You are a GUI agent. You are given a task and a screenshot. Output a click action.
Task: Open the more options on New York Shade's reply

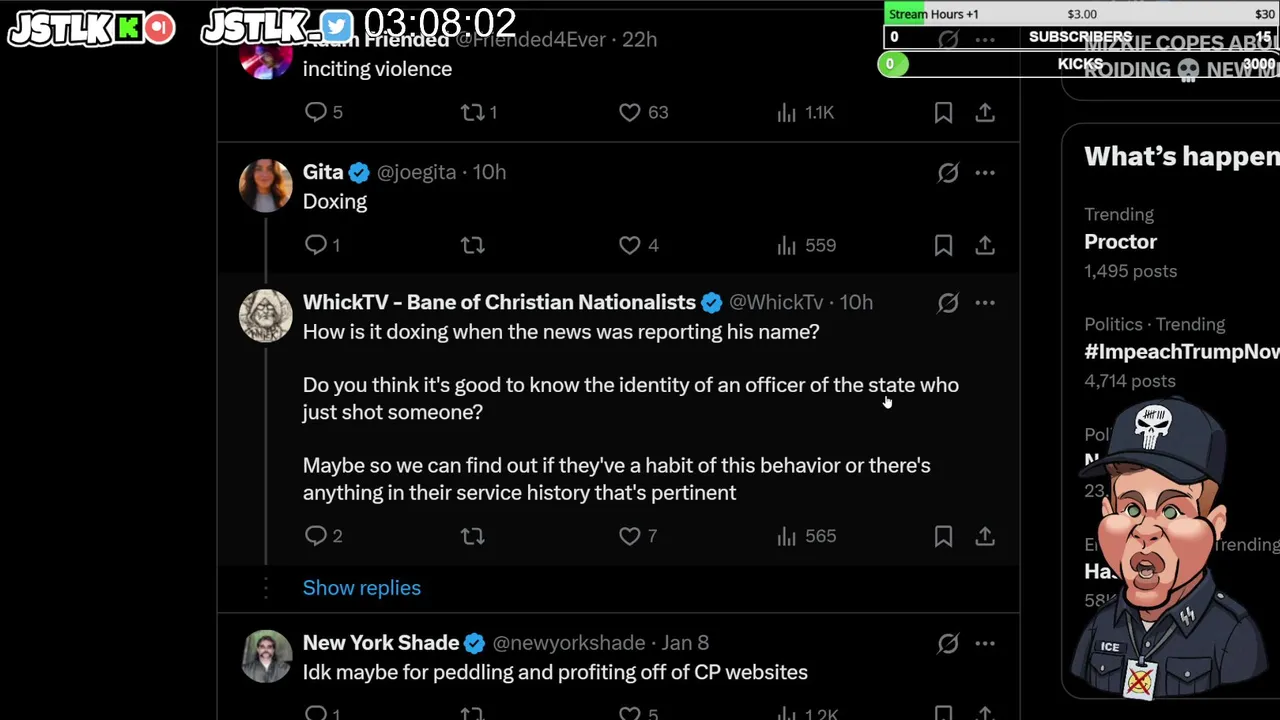click(x=985, y=643)
